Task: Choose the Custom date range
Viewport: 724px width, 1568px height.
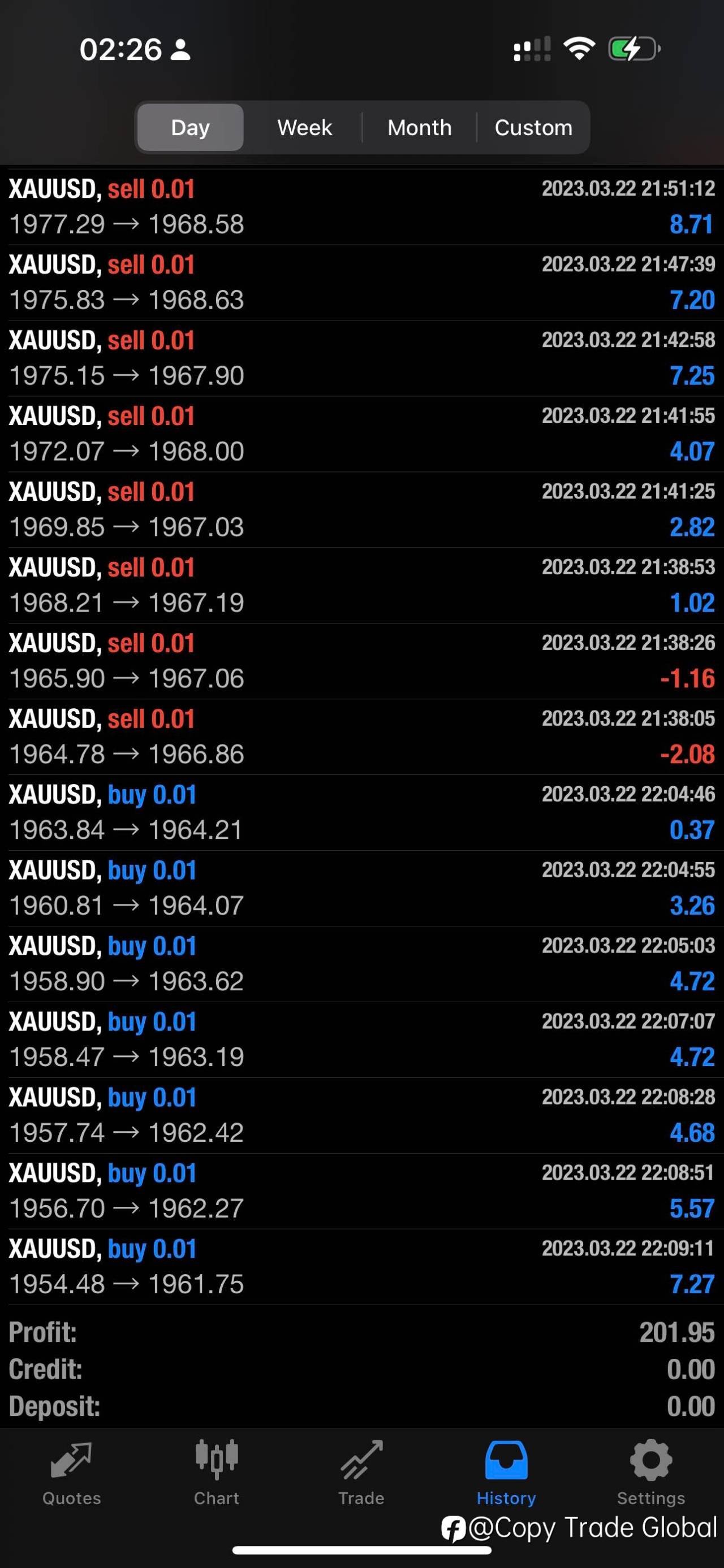Action: coord(533,127)
